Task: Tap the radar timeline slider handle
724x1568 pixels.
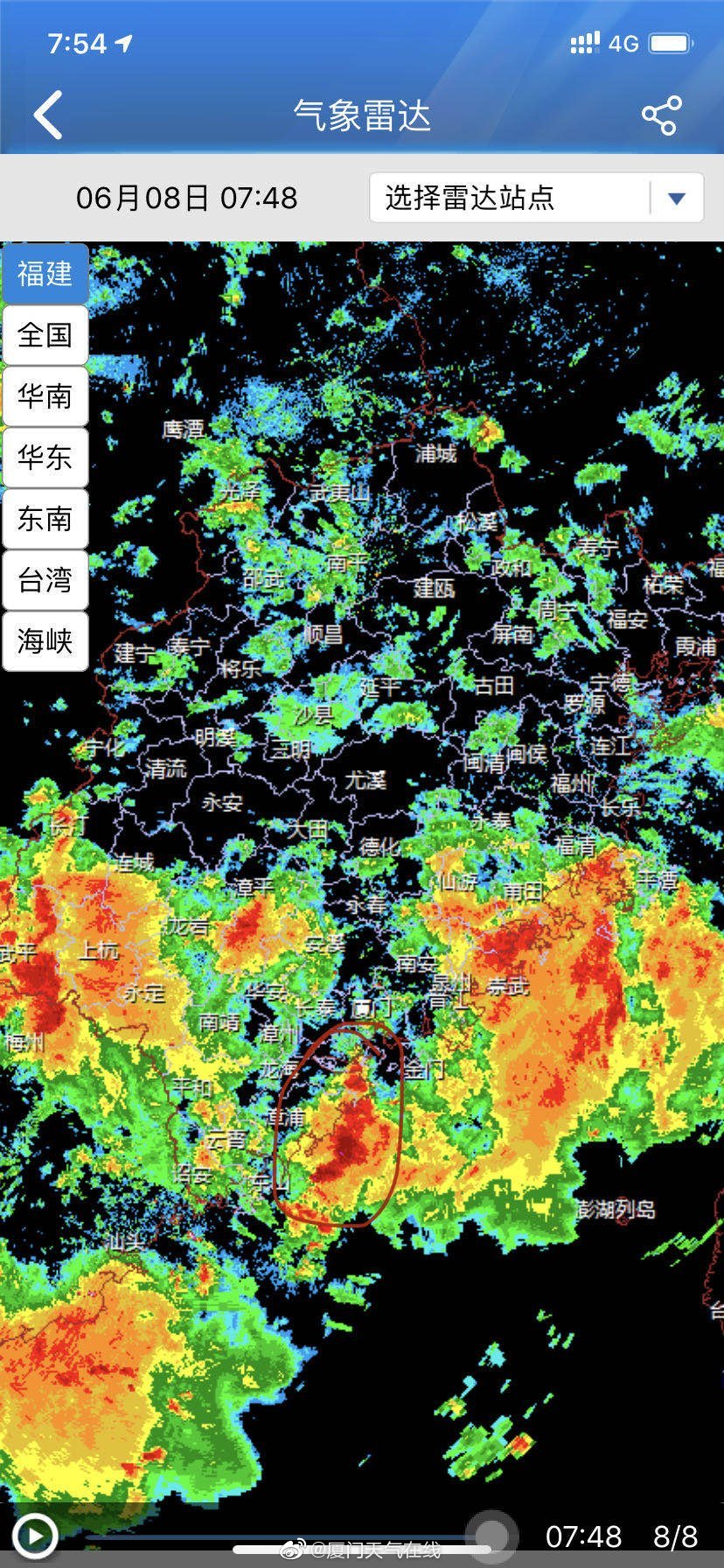Action: (491, 1535)
